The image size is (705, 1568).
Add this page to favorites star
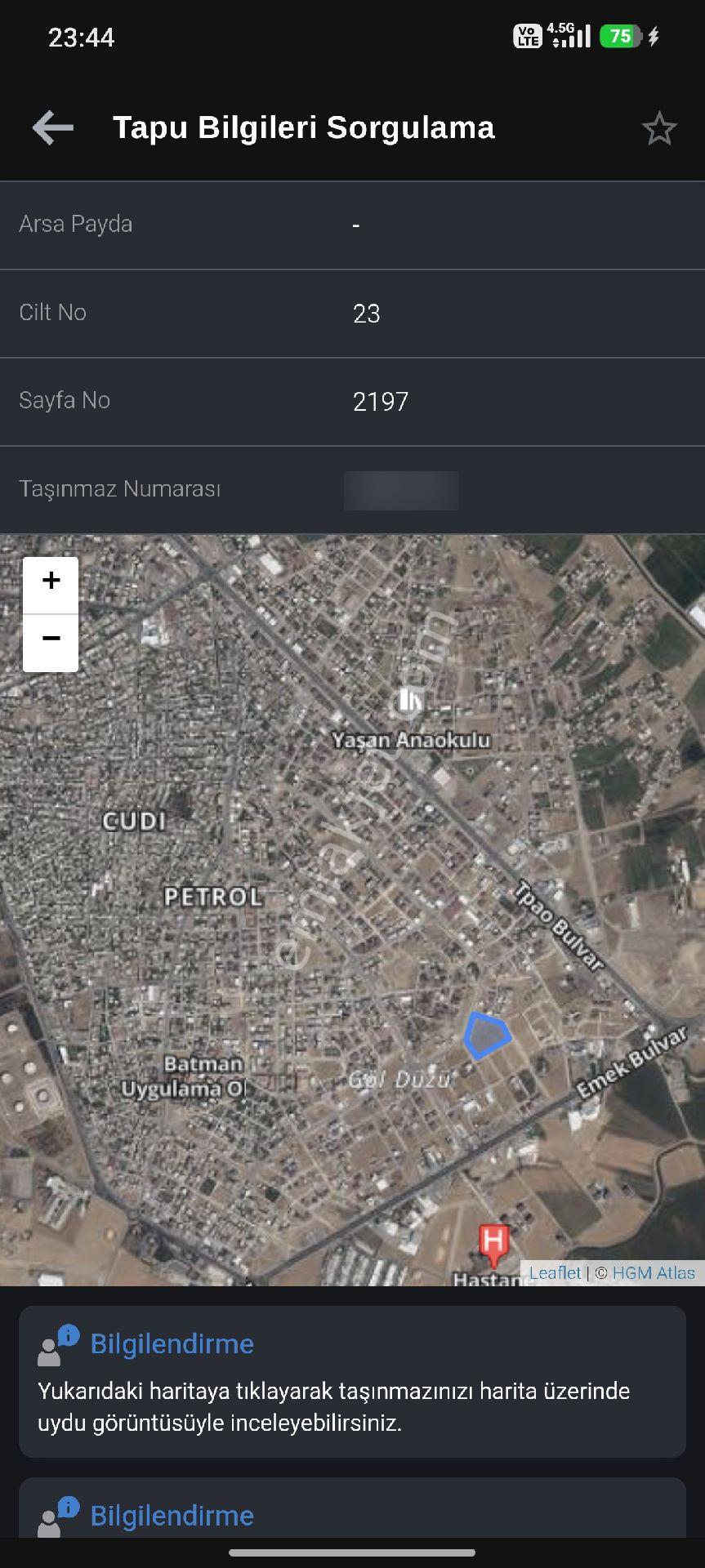click(x=658, y=129)
